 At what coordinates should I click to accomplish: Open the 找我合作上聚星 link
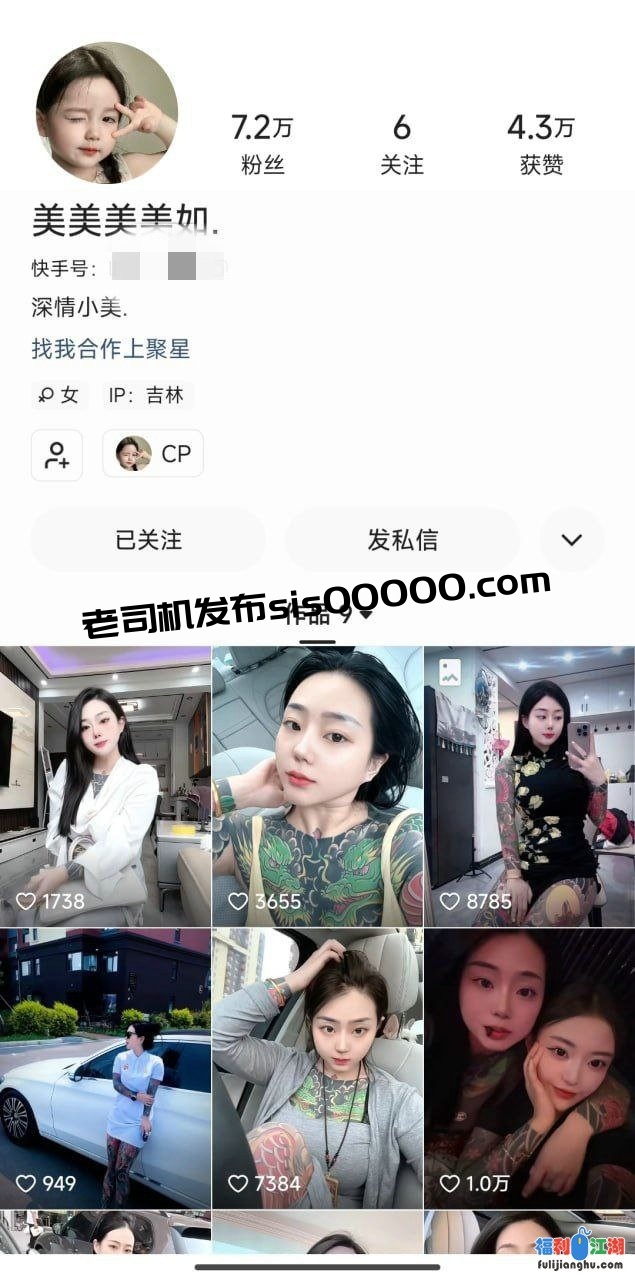(110, 349)
